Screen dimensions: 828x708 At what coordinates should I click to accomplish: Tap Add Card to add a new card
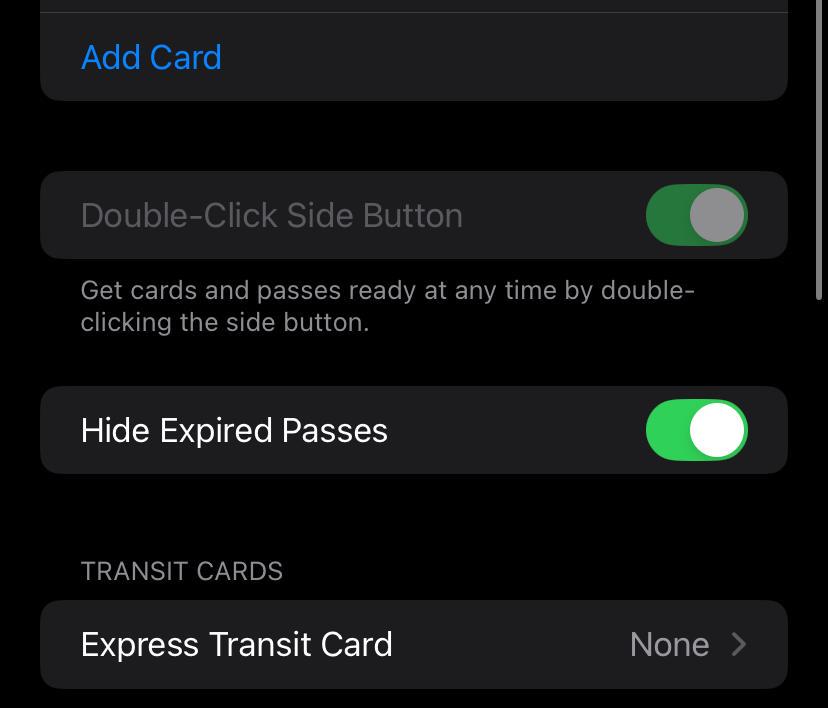pos(151,57)
